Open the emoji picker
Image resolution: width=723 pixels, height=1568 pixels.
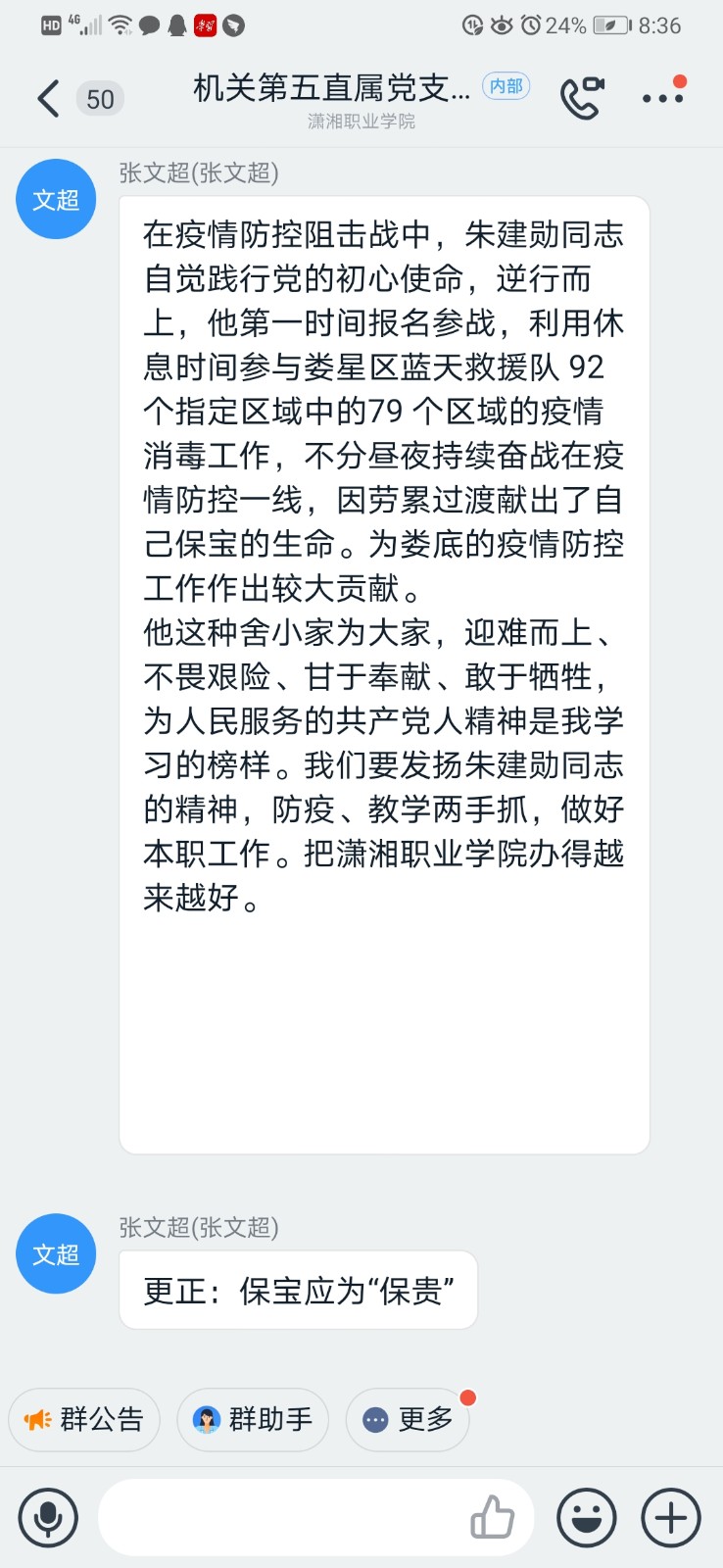(x=586, y=1518)
